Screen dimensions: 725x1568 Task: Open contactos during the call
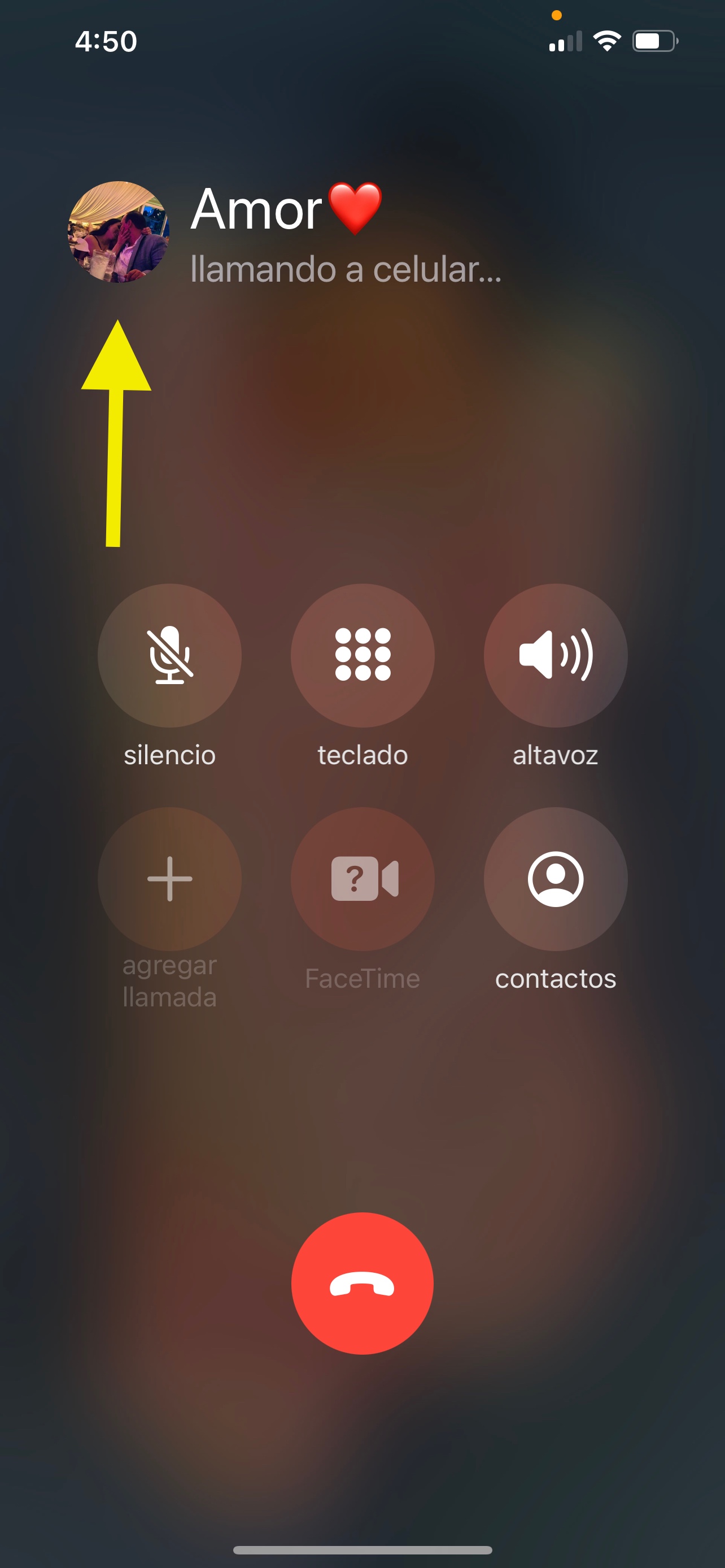click(x=555, y=878)
